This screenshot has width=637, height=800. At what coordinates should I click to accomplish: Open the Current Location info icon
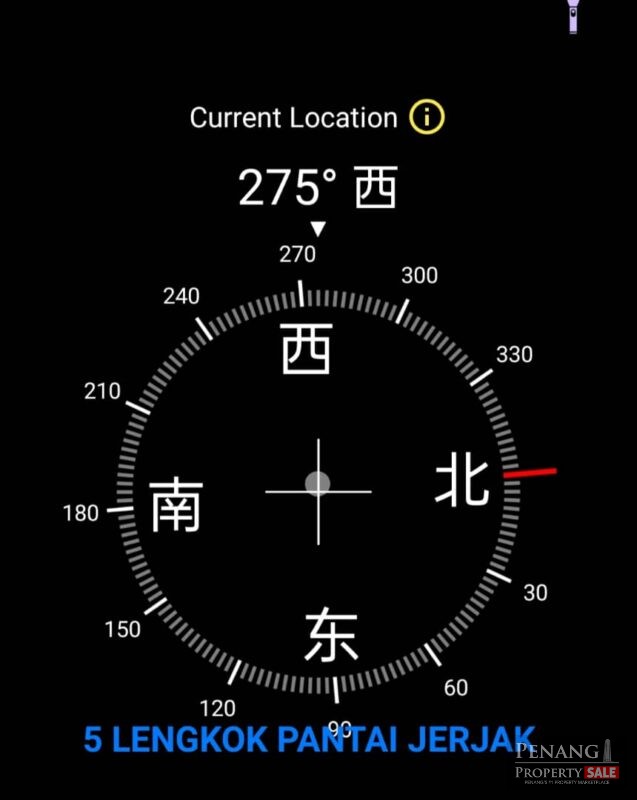(x=426, y=118)
